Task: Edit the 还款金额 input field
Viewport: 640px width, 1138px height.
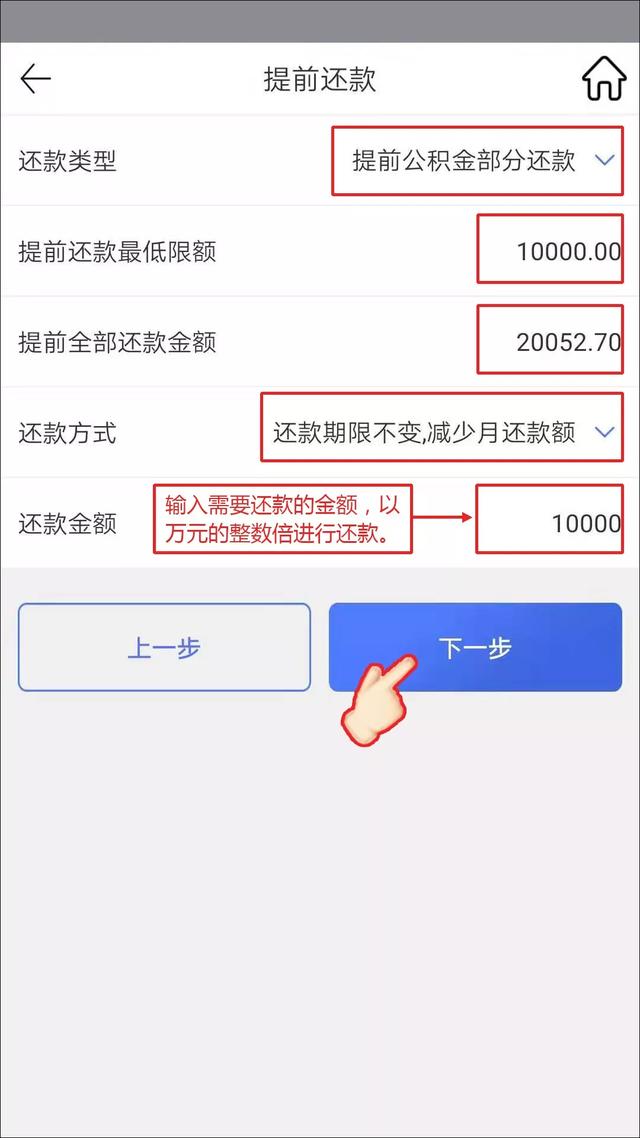Action: pos(549,523)
